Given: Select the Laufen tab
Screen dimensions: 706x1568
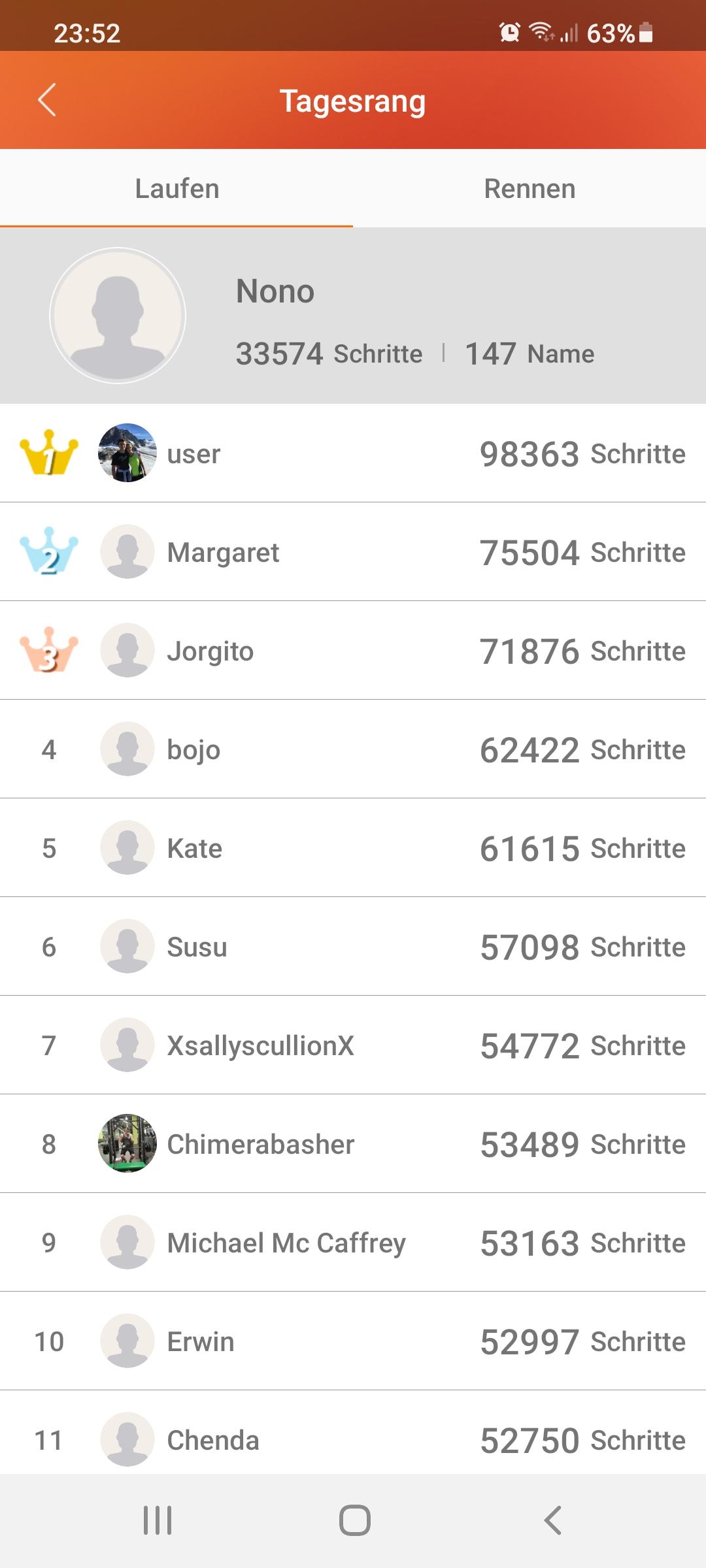Looking at the screenshot, I should pyautogui.click(x=176, y=189).
